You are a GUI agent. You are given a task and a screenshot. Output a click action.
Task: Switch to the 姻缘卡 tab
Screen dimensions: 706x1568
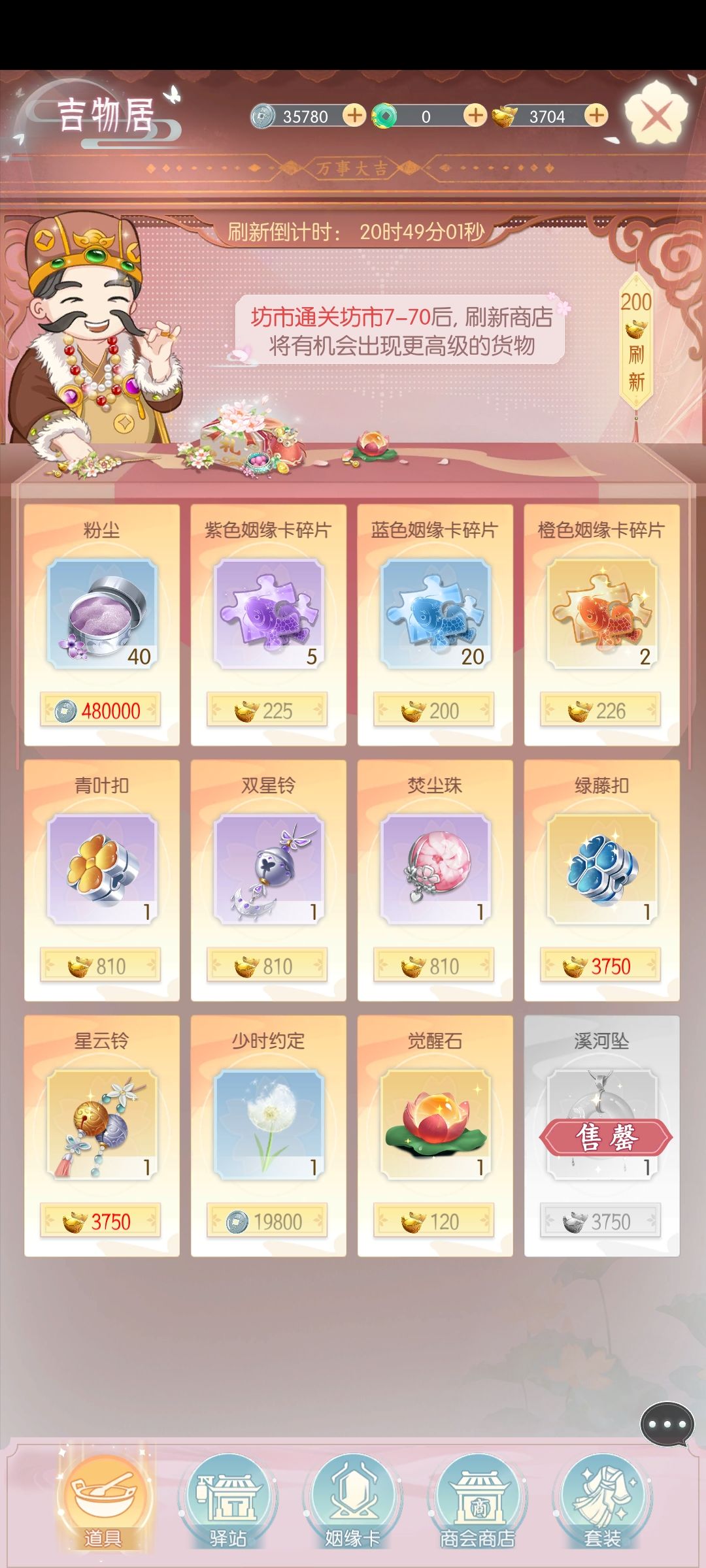(352, 1503)
